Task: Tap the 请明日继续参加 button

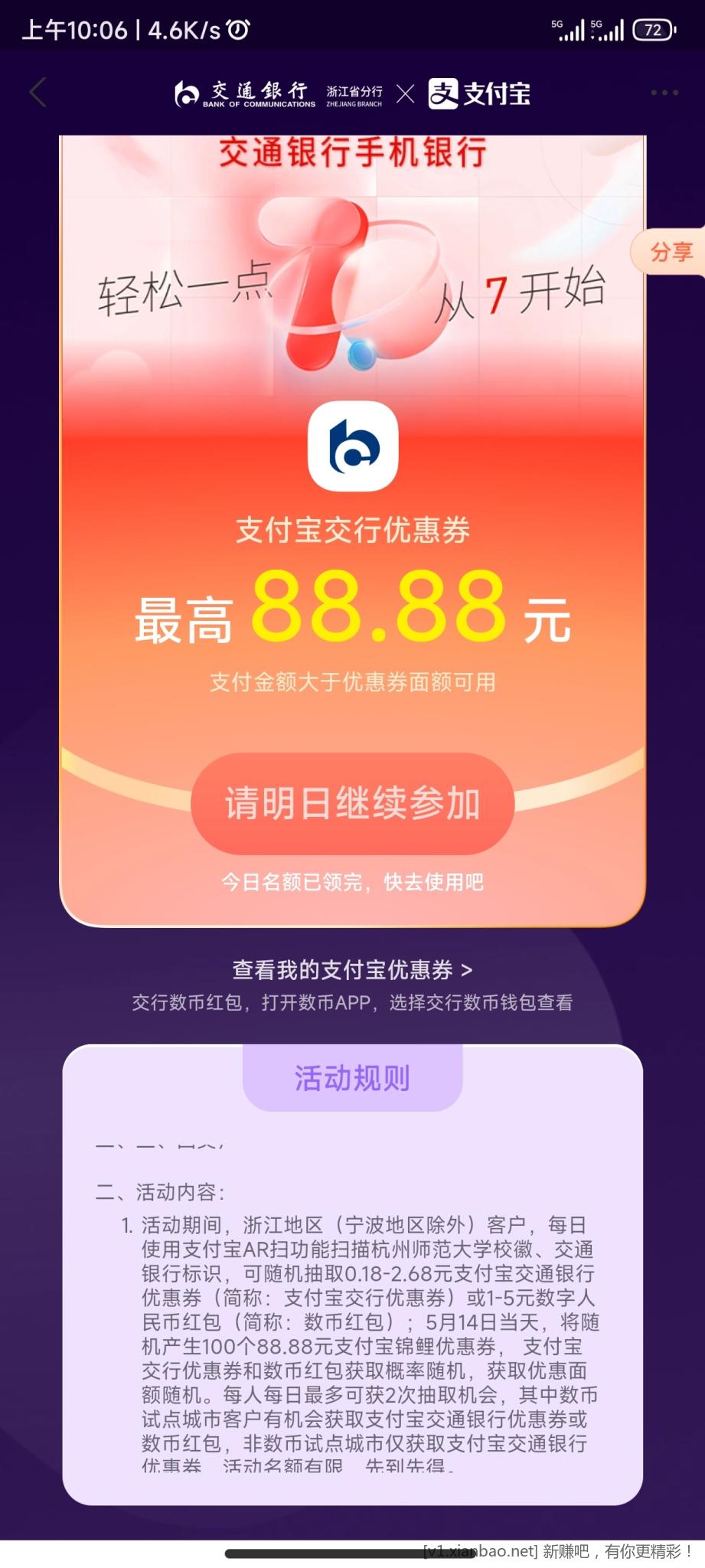Action: pyautogui.click(x=352, y=803)
